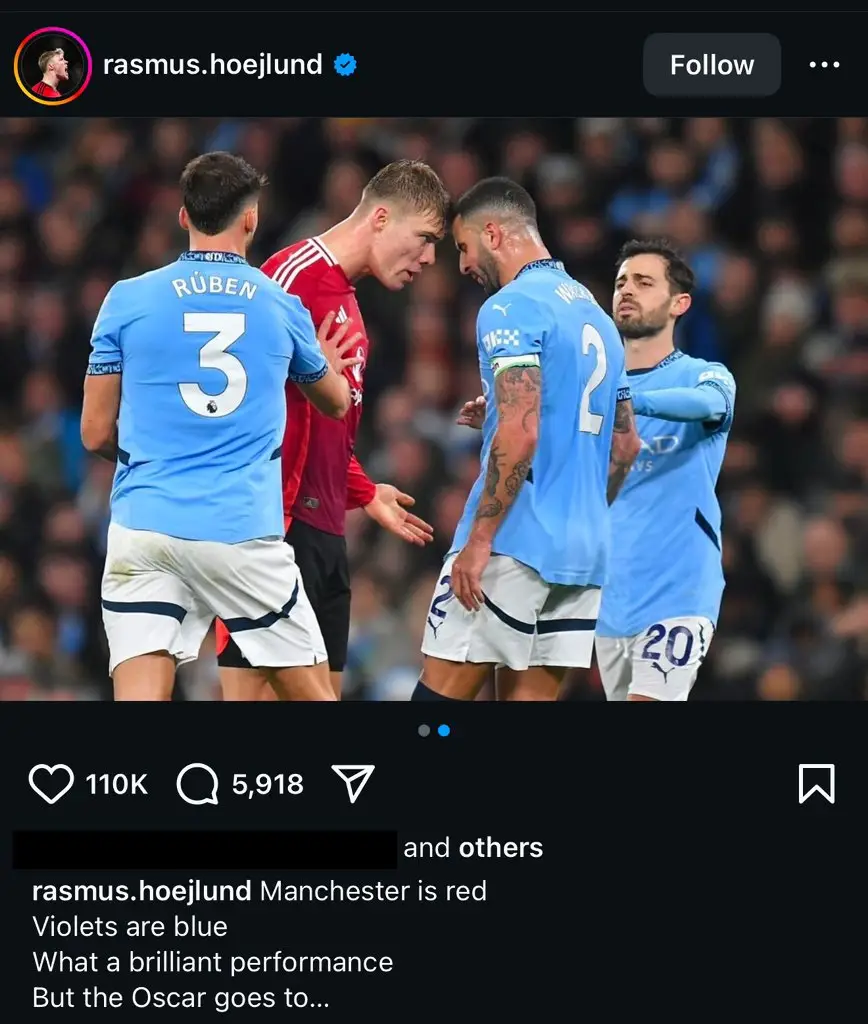View all likers by clicking 'others'
The width and height of the screenshot is (868, 1024).
[x=500, y=847]
